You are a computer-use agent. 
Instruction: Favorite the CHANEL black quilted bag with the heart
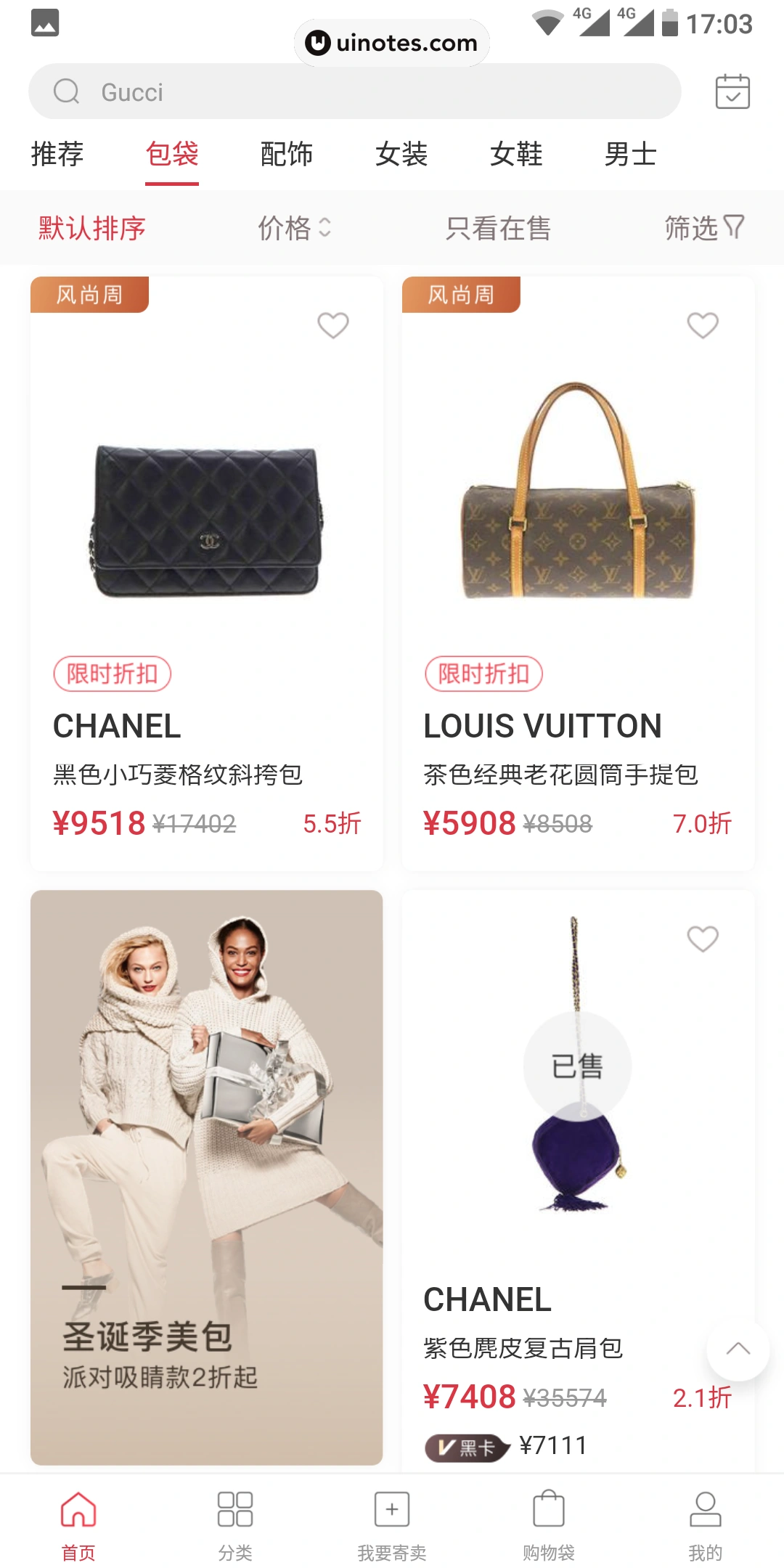pos(334,327)
